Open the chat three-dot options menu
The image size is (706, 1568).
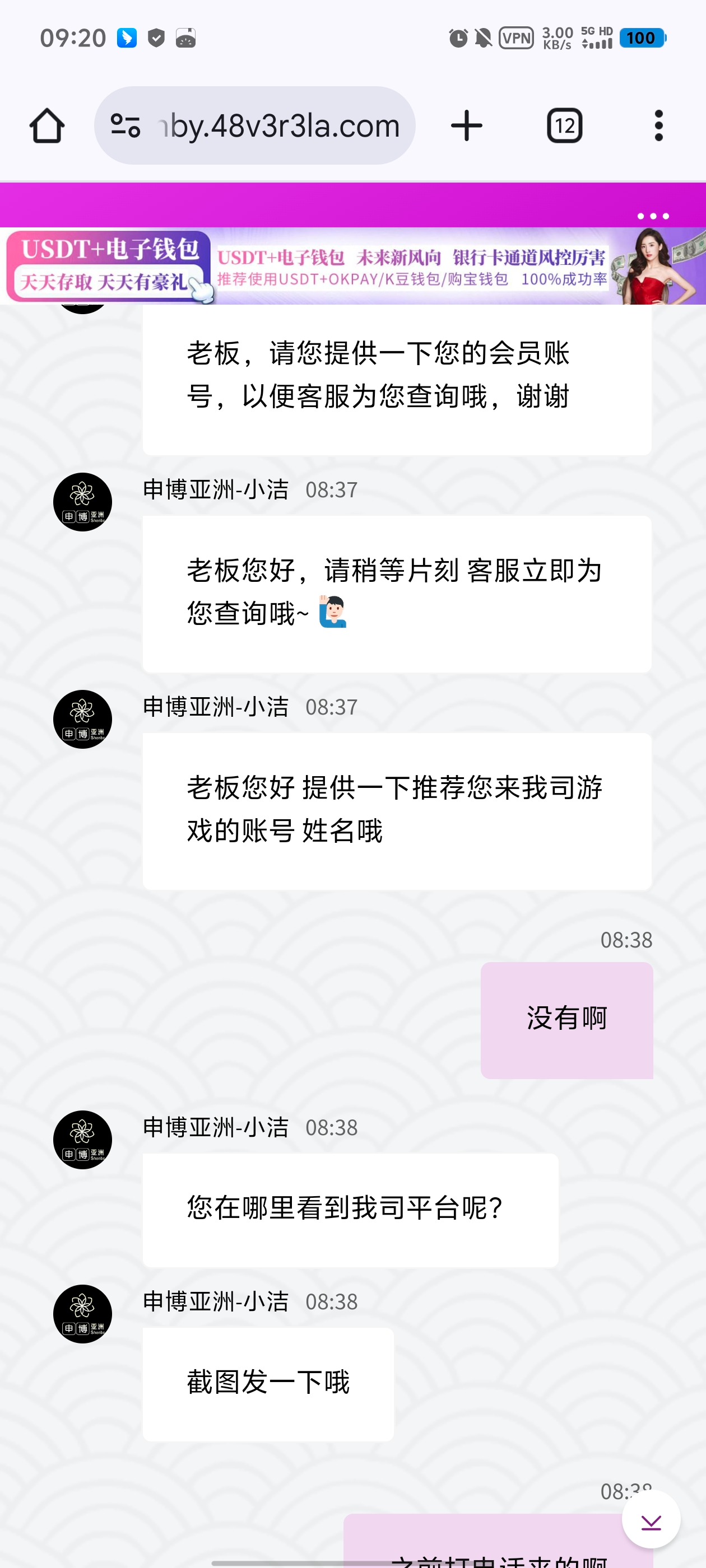(x=652, y=216)
